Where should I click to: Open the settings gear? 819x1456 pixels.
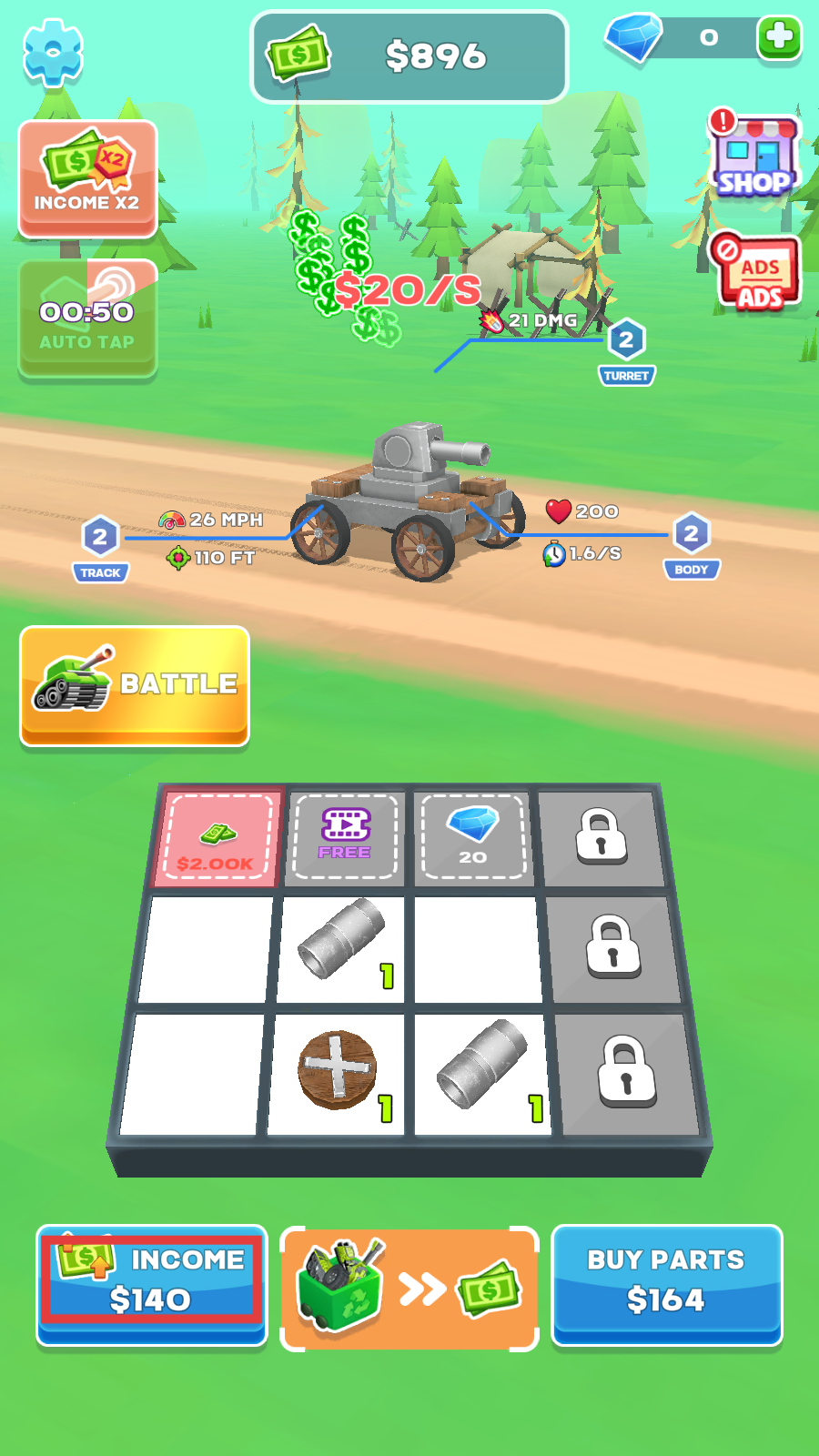pyautogui.click(x=53, y=53)
